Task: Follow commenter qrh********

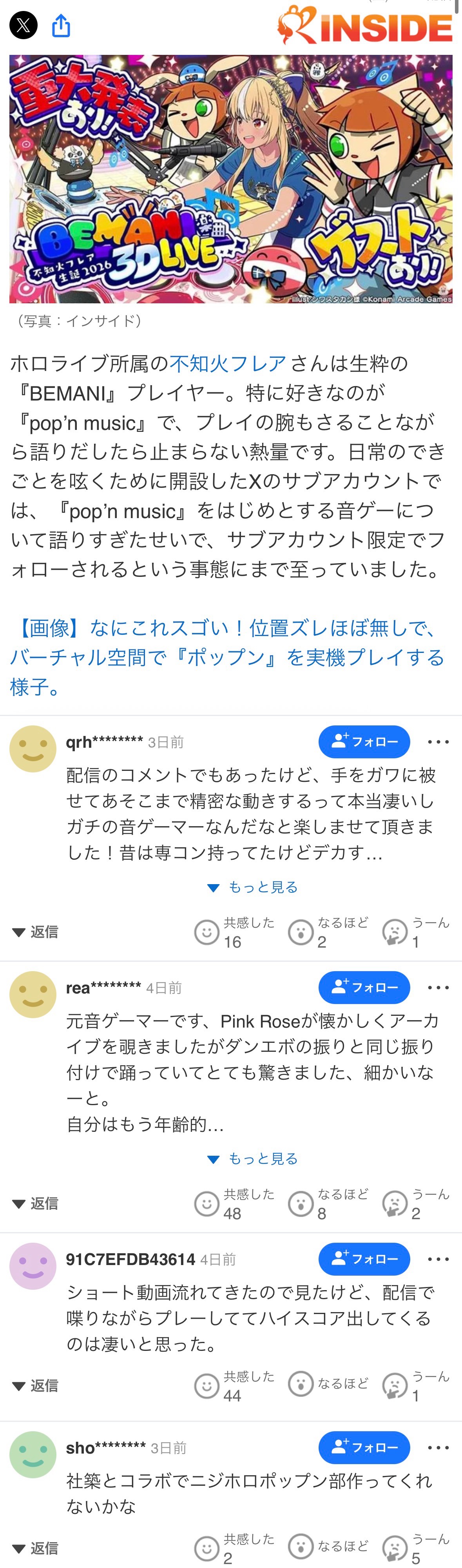Action: (364, 742)
